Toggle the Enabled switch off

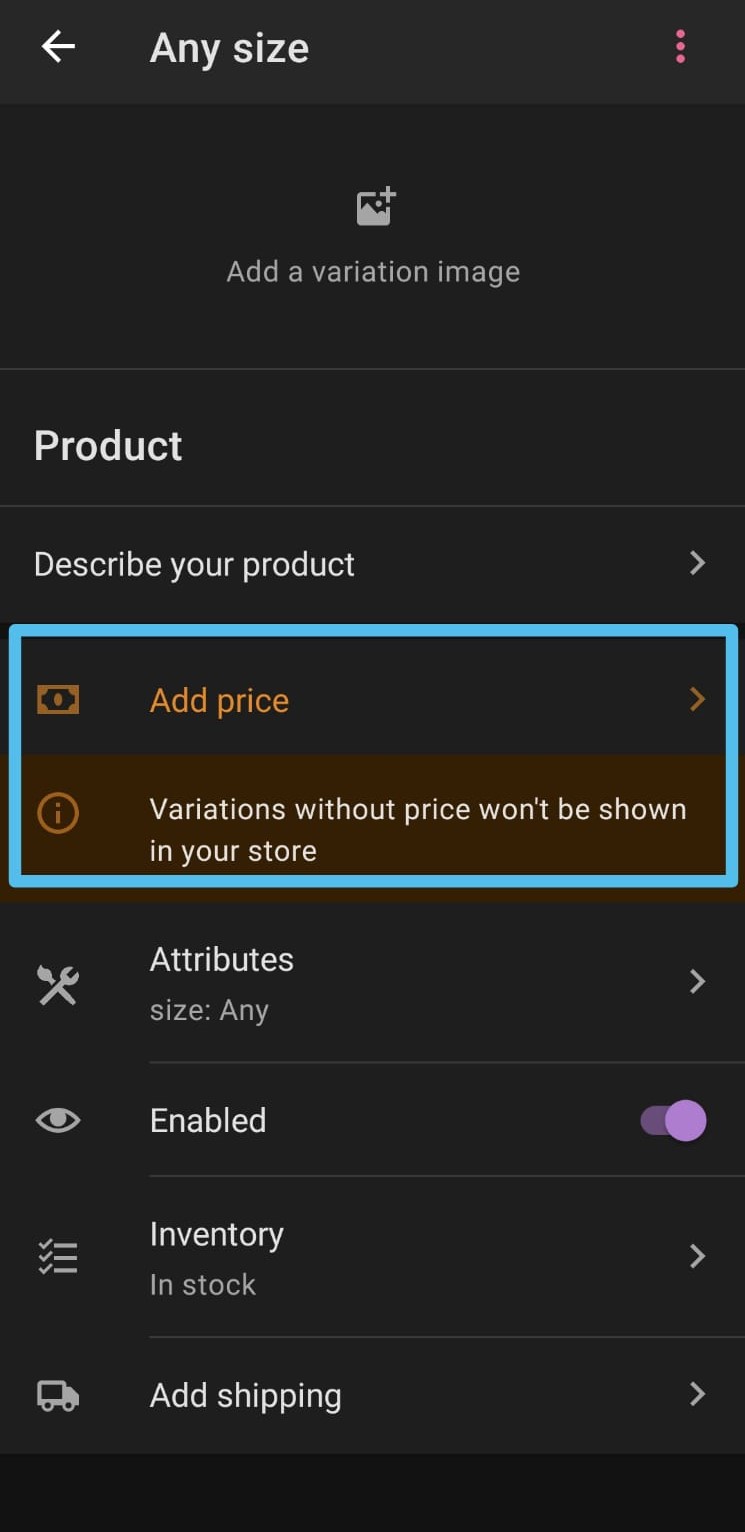coord(673,1121)
